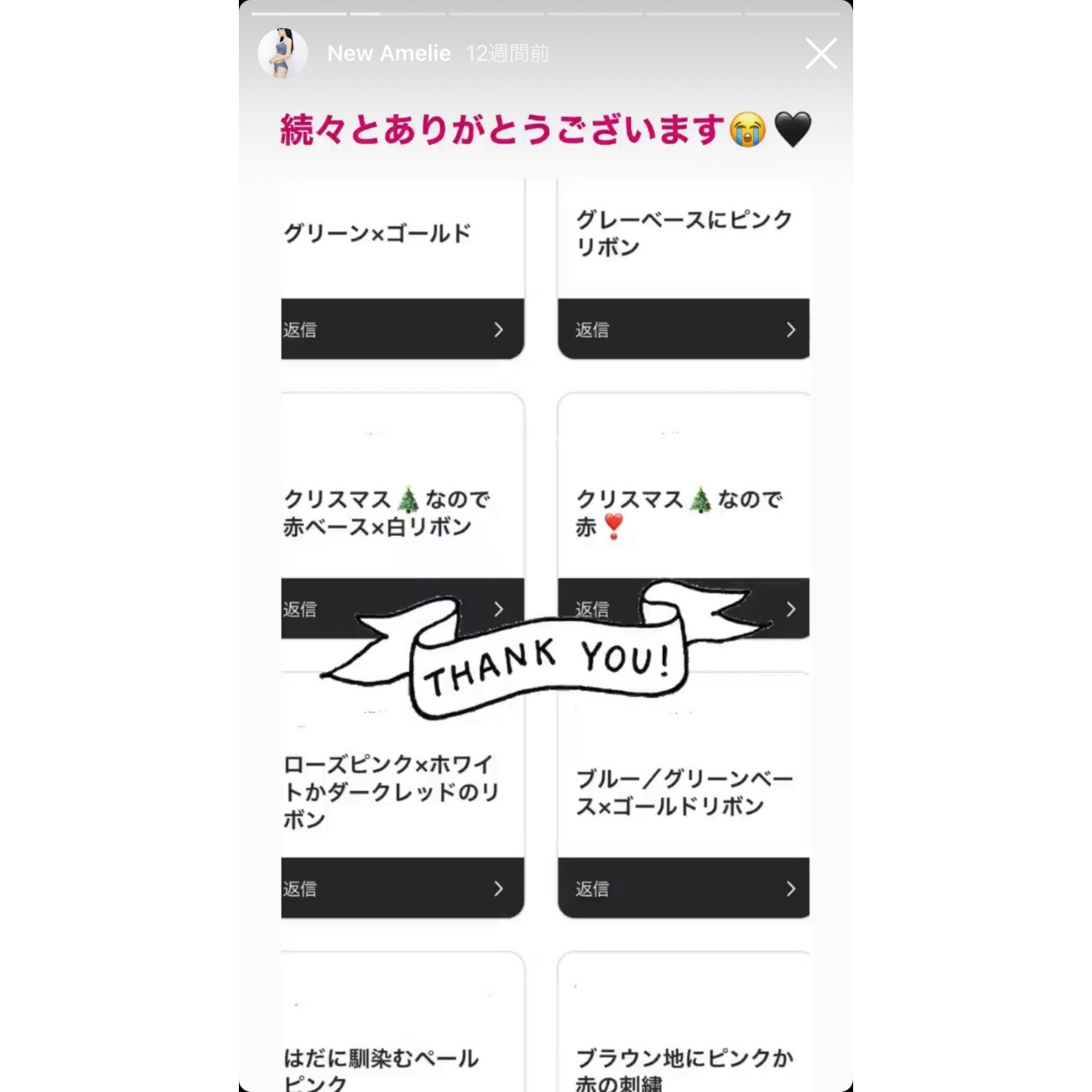Open New Amelie's profile picture

[282, 53]
